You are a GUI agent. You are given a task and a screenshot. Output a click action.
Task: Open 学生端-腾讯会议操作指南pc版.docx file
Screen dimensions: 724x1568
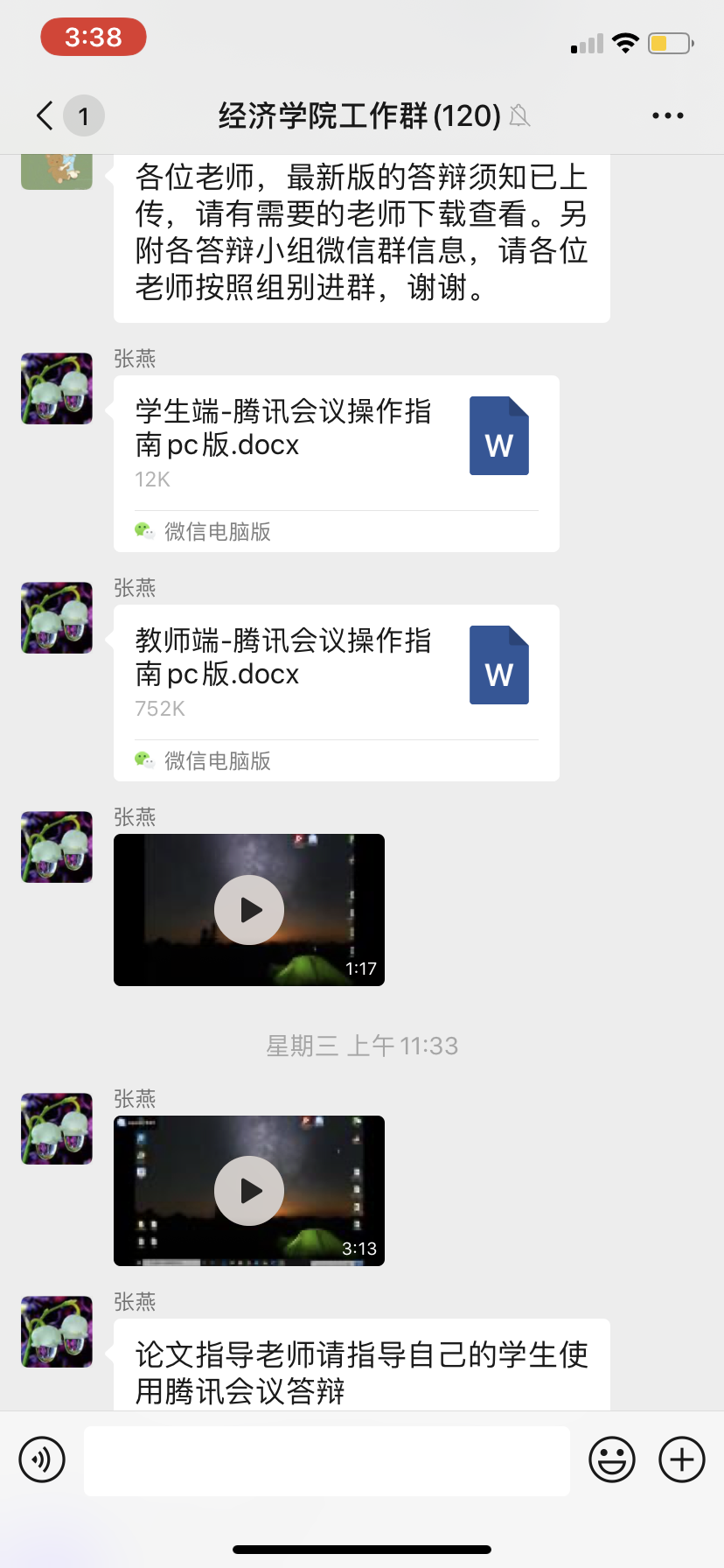[x=336, y=446]
